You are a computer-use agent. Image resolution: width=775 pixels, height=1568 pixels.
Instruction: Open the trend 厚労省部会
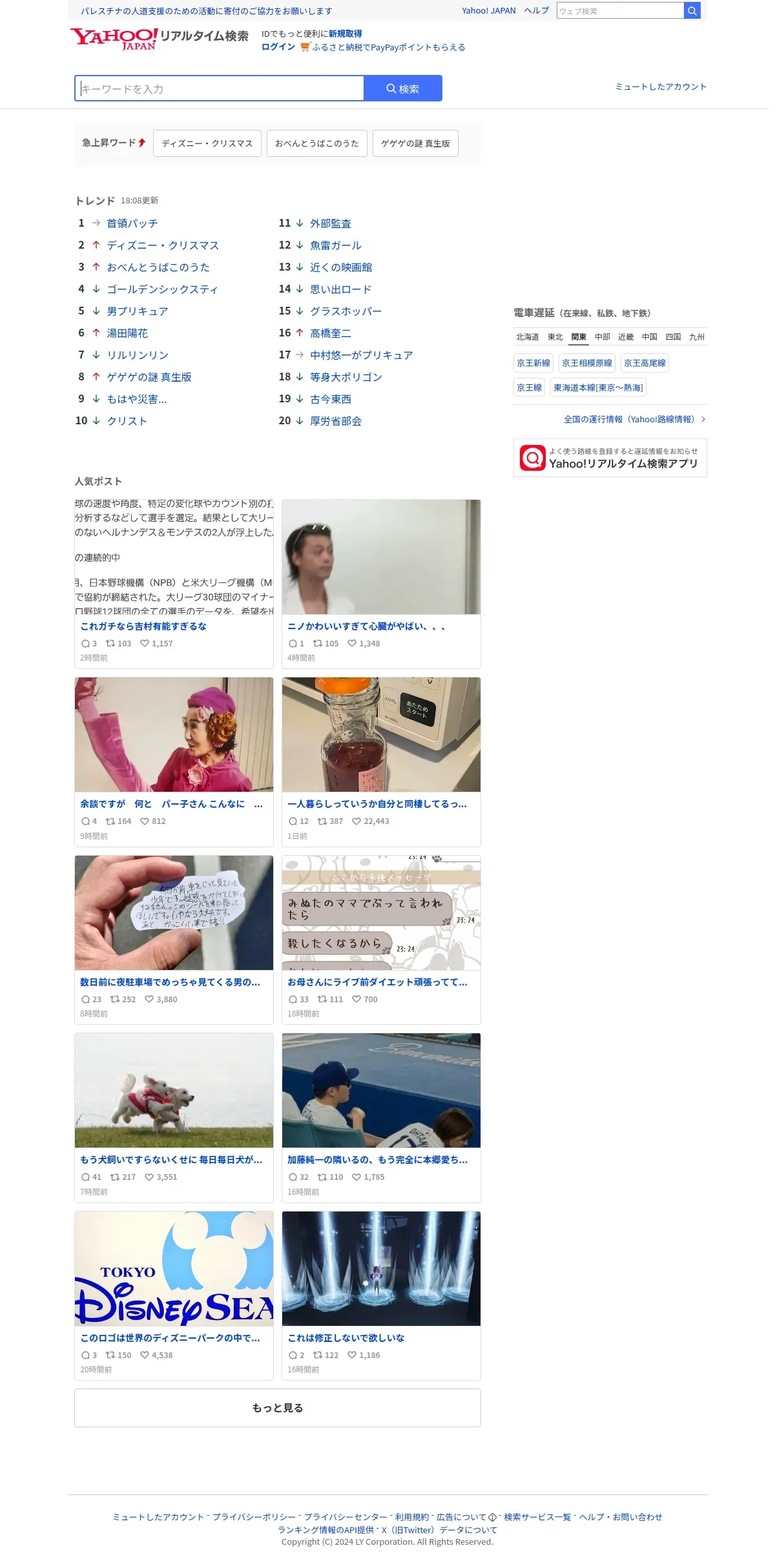coord(336,421)
